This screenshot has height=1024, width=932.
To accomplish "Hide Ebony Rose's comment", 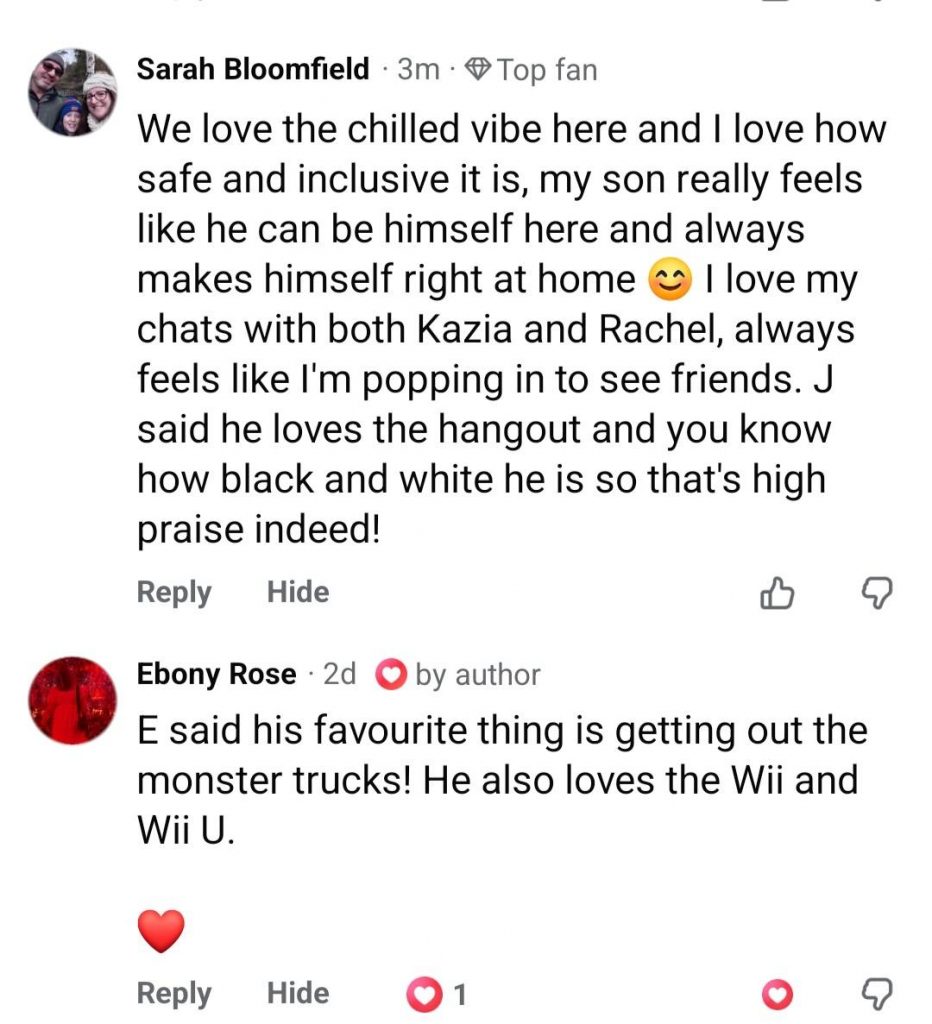I will pyautogui.click(x=297, y=993).
